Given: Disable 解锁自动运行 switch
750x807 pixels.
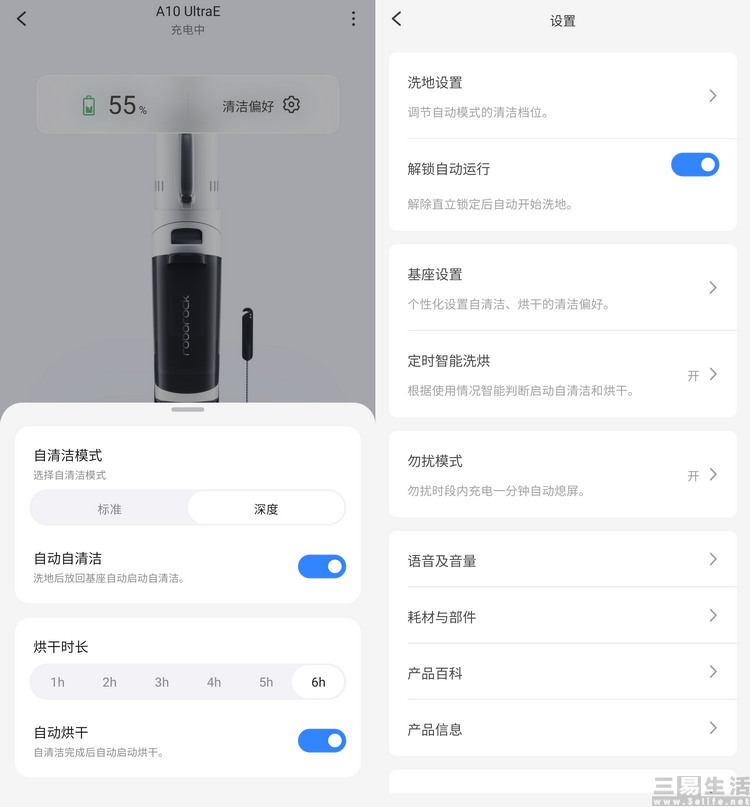Looking at the screenshot, I should [694, 165].
